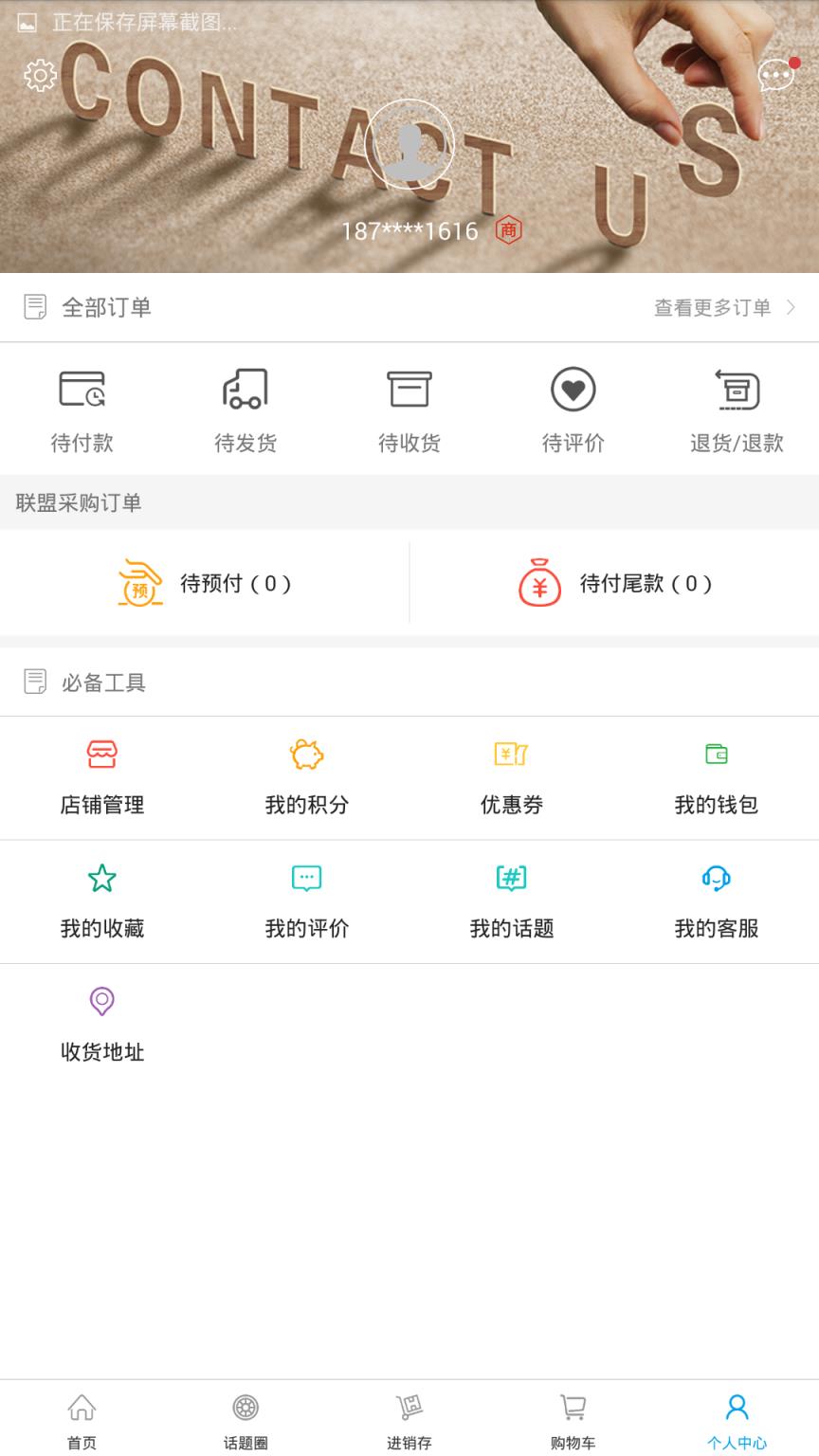Image resolution: width=819 pixels, height=1456 pixels.
Task: Switch to the 话题圈 tab
Action: [x=246, y=1417]
